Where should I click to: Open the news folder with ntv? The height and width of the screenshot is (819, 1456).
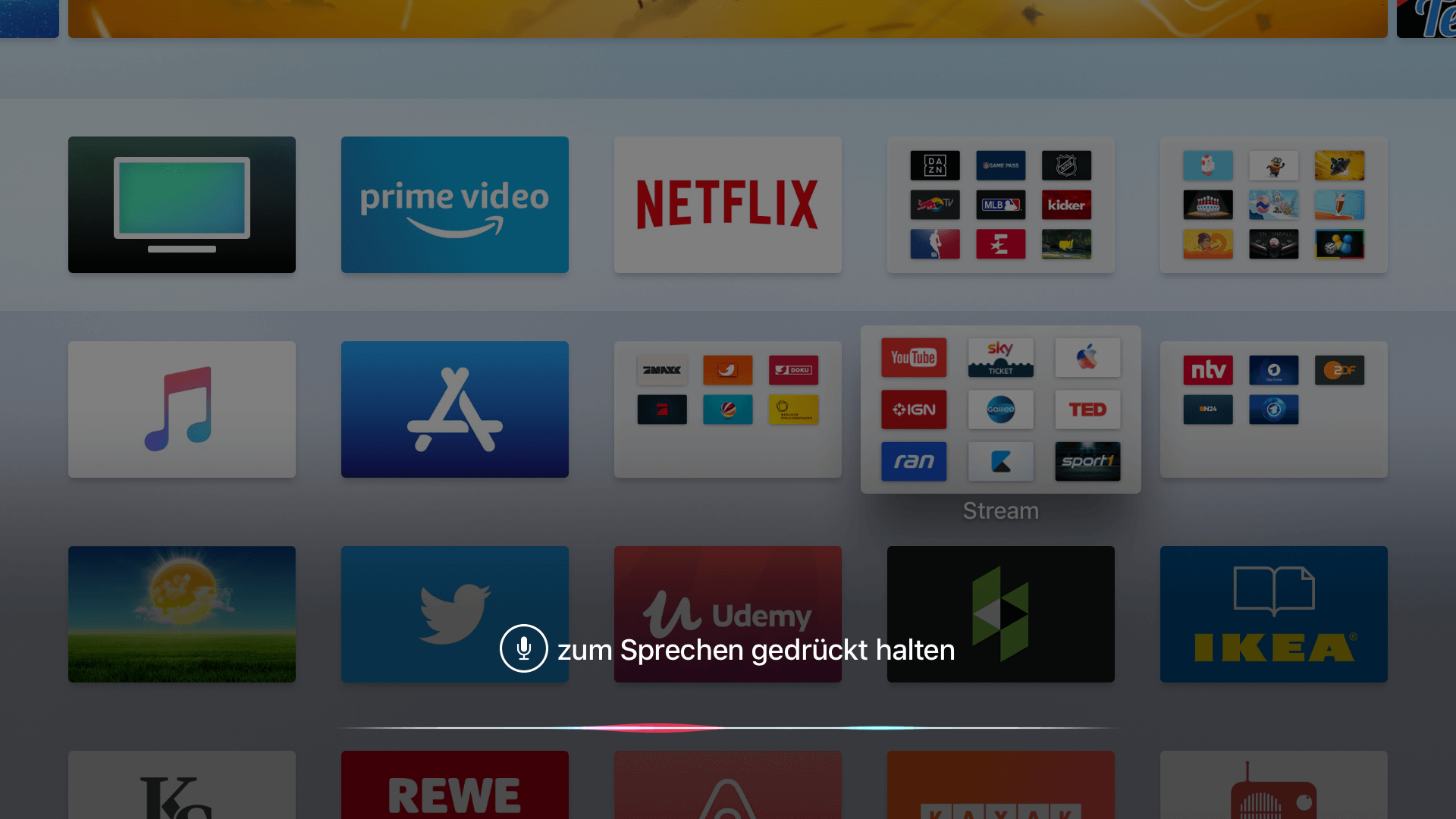pos(1274,409)
